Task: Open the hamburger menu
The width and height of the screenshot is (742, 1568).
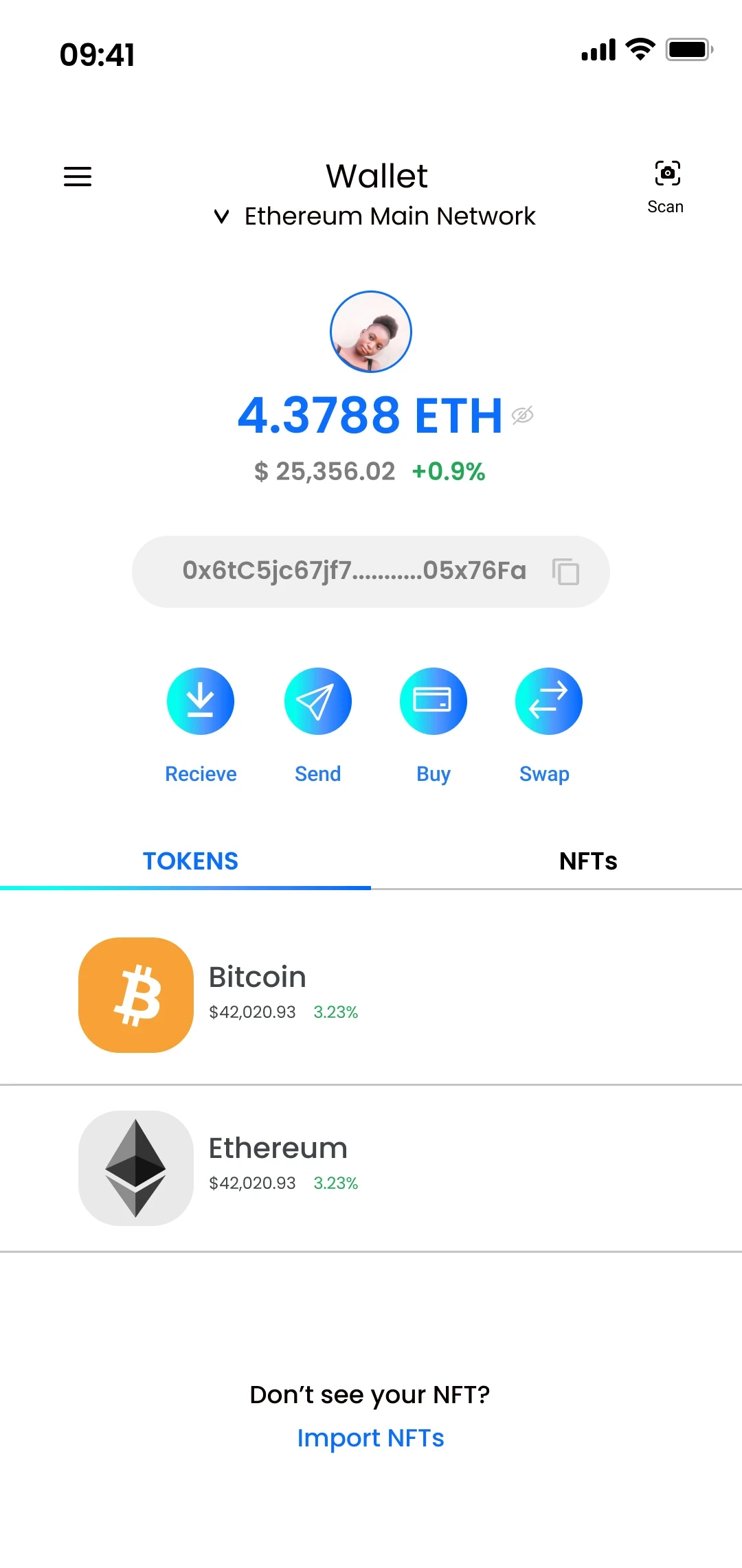Action: [x=78, y=177]
